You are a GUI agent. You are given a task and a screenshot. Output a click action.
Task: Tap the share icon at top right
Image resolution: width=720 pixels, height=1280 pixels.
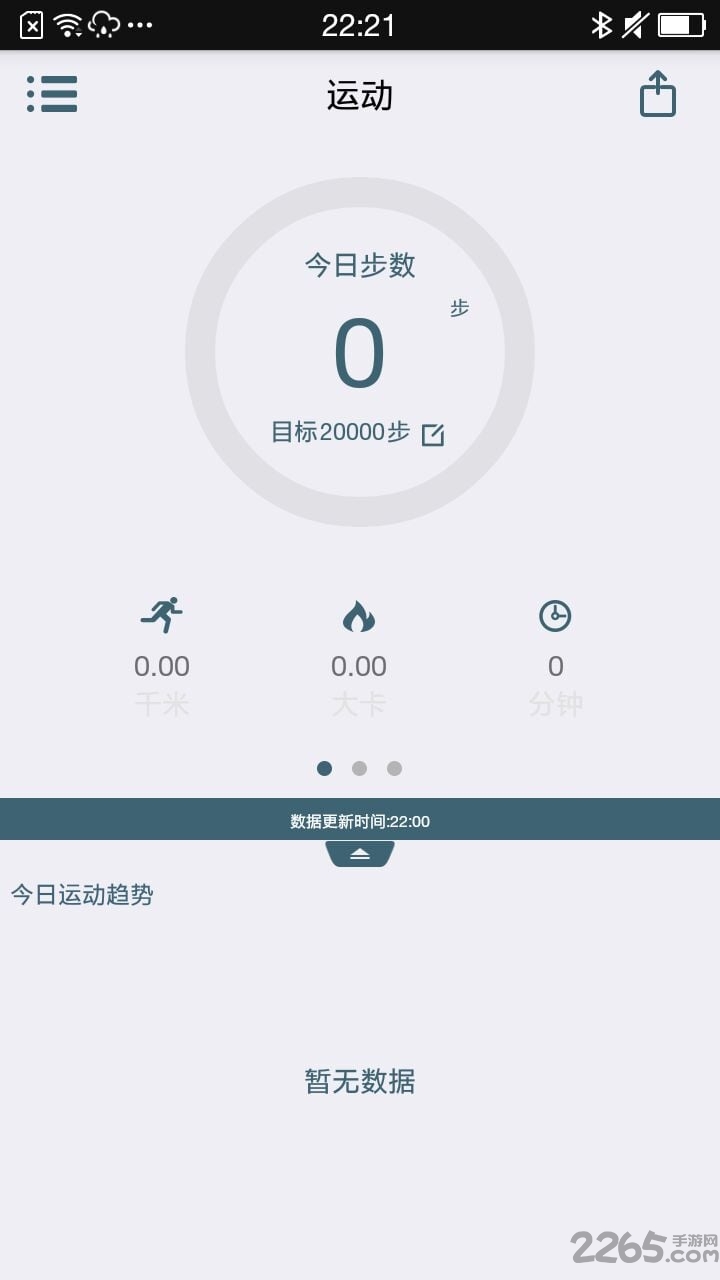pos(657,94)
